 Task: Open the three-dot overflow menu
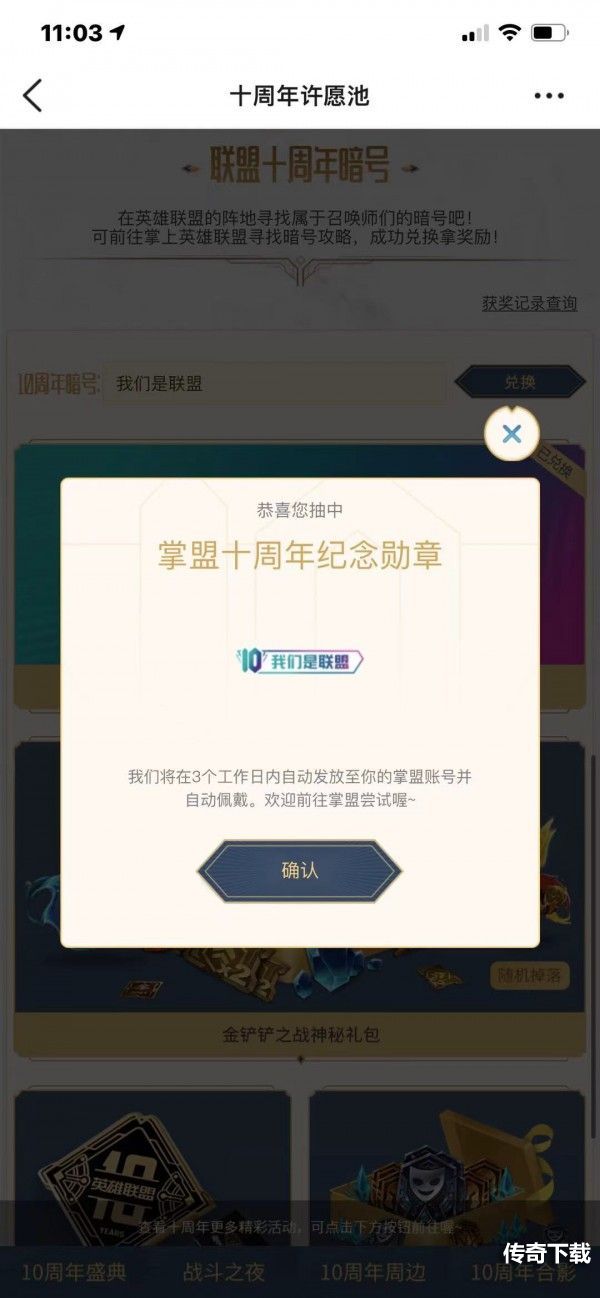coord(549,96)
